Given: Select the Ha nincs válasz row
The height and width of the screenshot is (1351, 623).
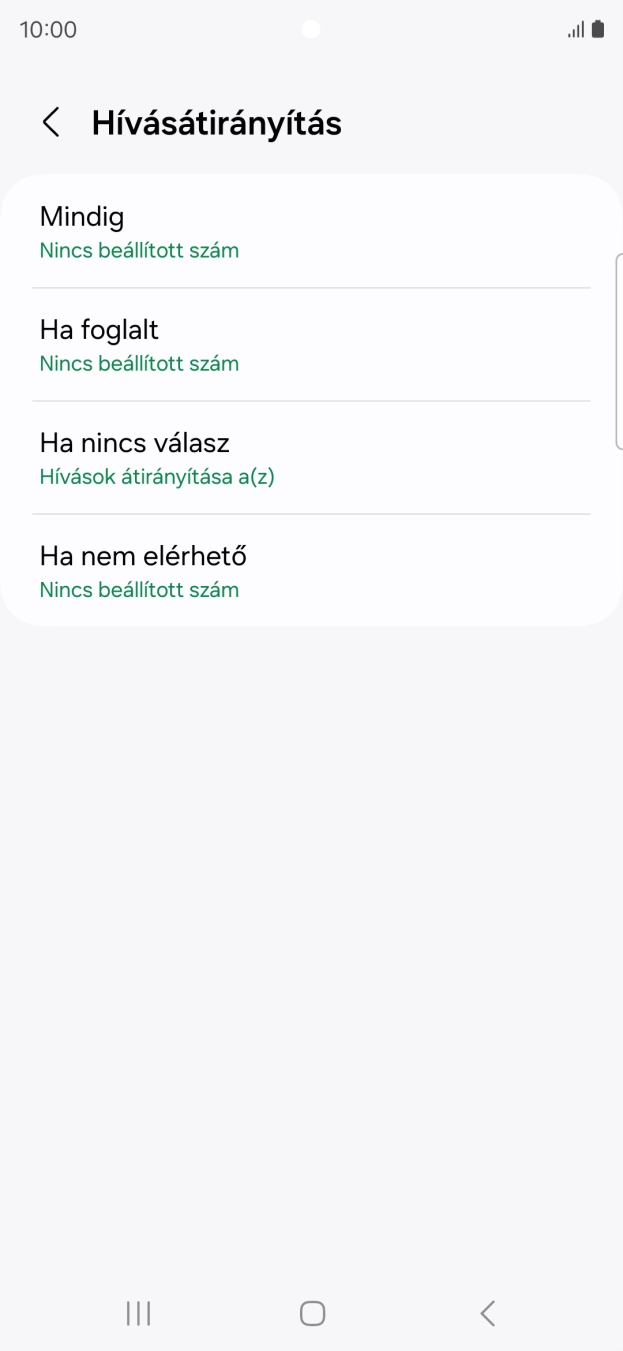Looking at the screenshot, I should coord(310,458).
